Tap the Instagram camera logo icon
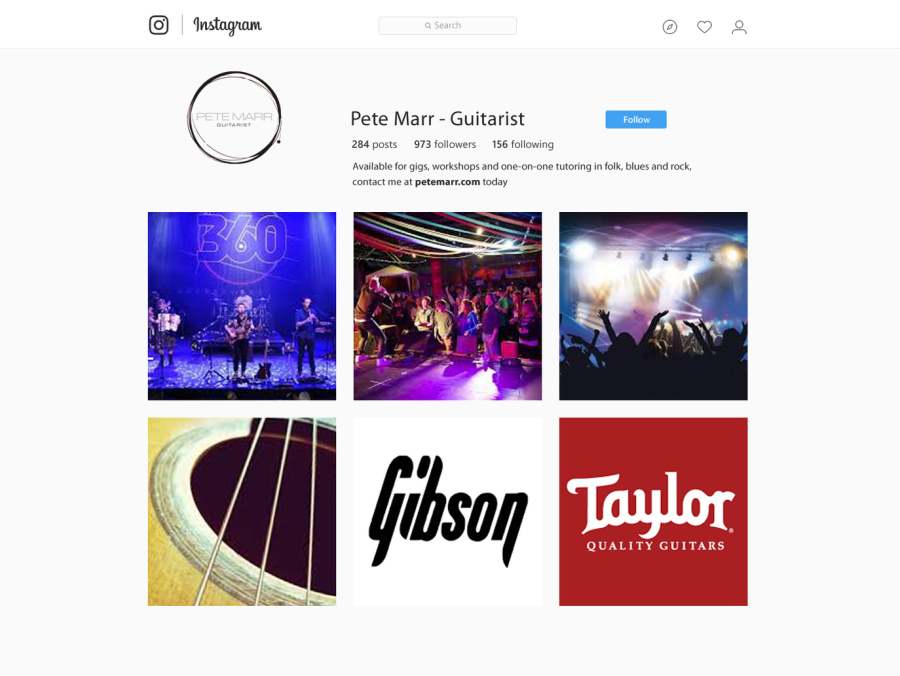Screen dimensions: 900x676 159,25
